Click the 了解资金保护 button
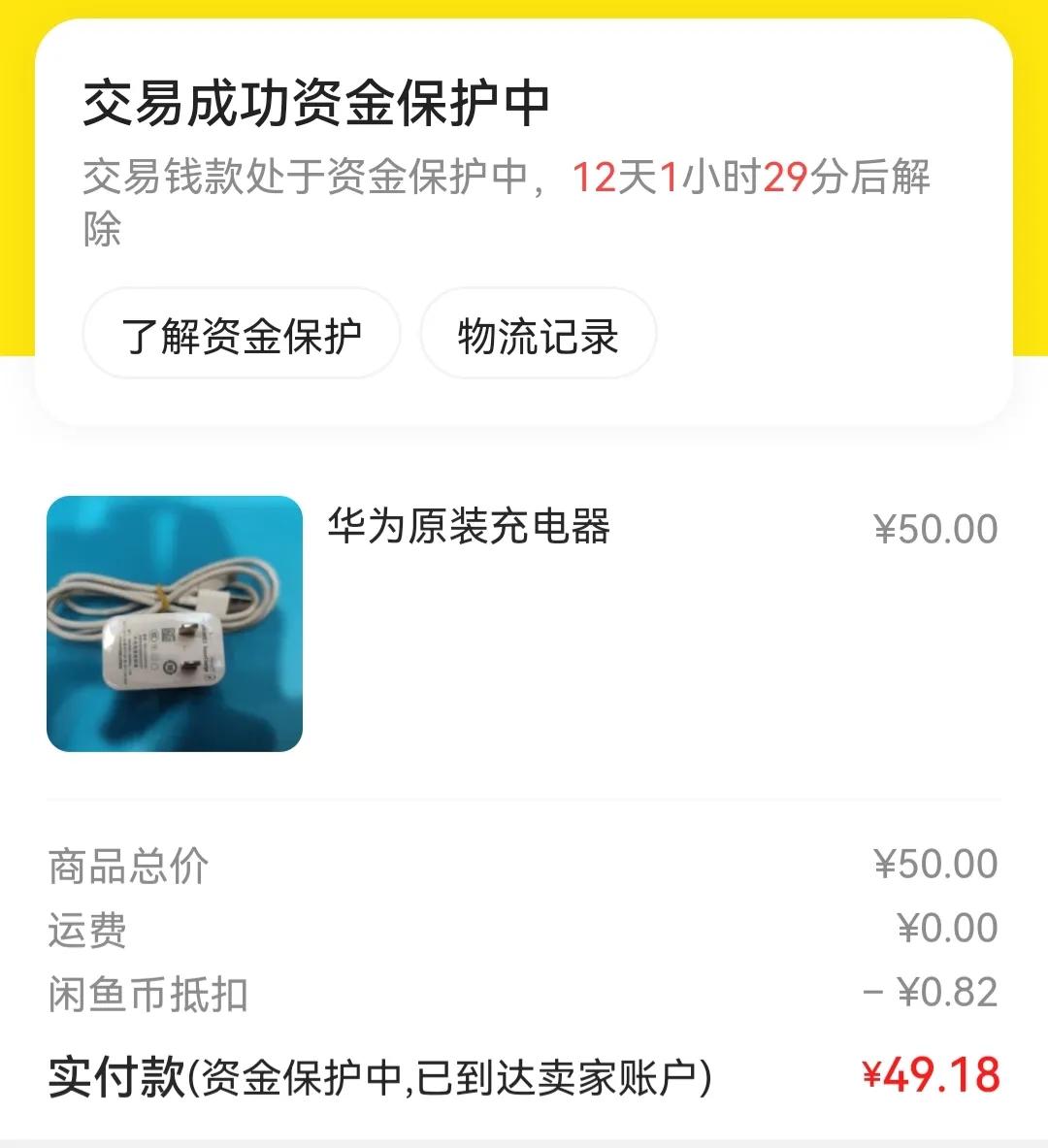Screen dimensions: 1048x1148 point(242,333)
